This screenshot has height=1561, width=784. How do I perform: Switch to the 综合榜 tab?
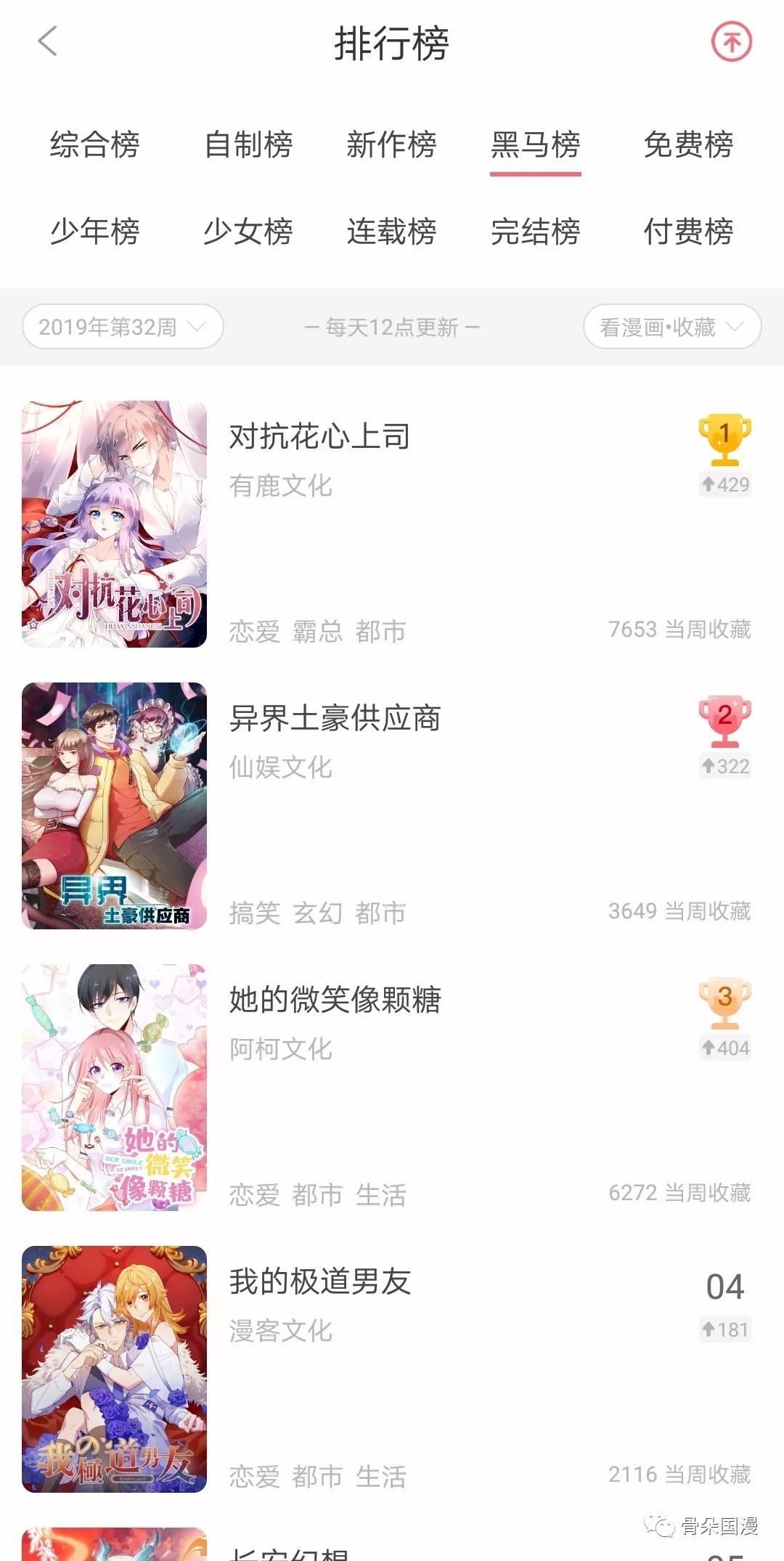click(x=97, y=145)
